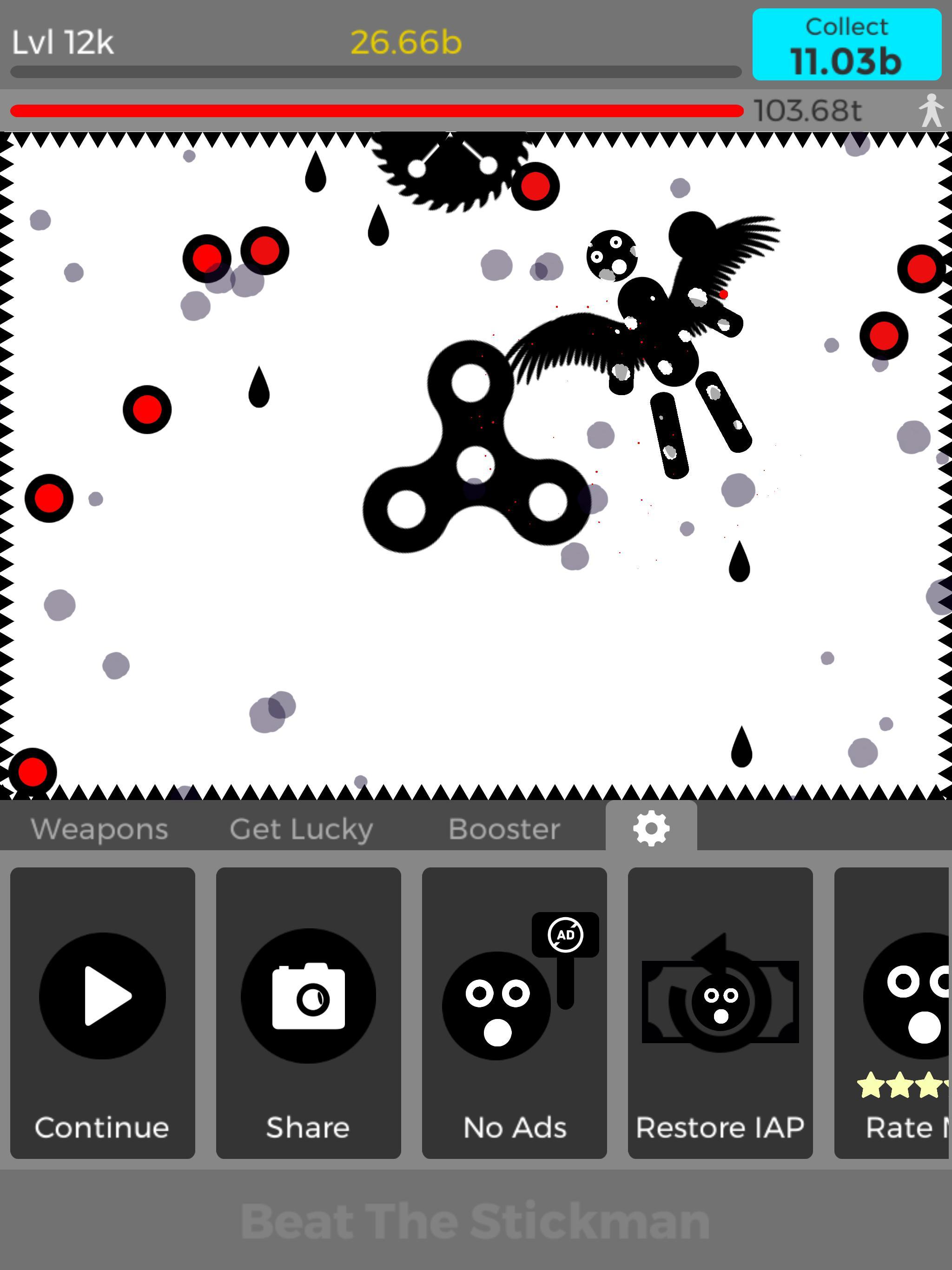Select the settings gear tab

(651, 828)
